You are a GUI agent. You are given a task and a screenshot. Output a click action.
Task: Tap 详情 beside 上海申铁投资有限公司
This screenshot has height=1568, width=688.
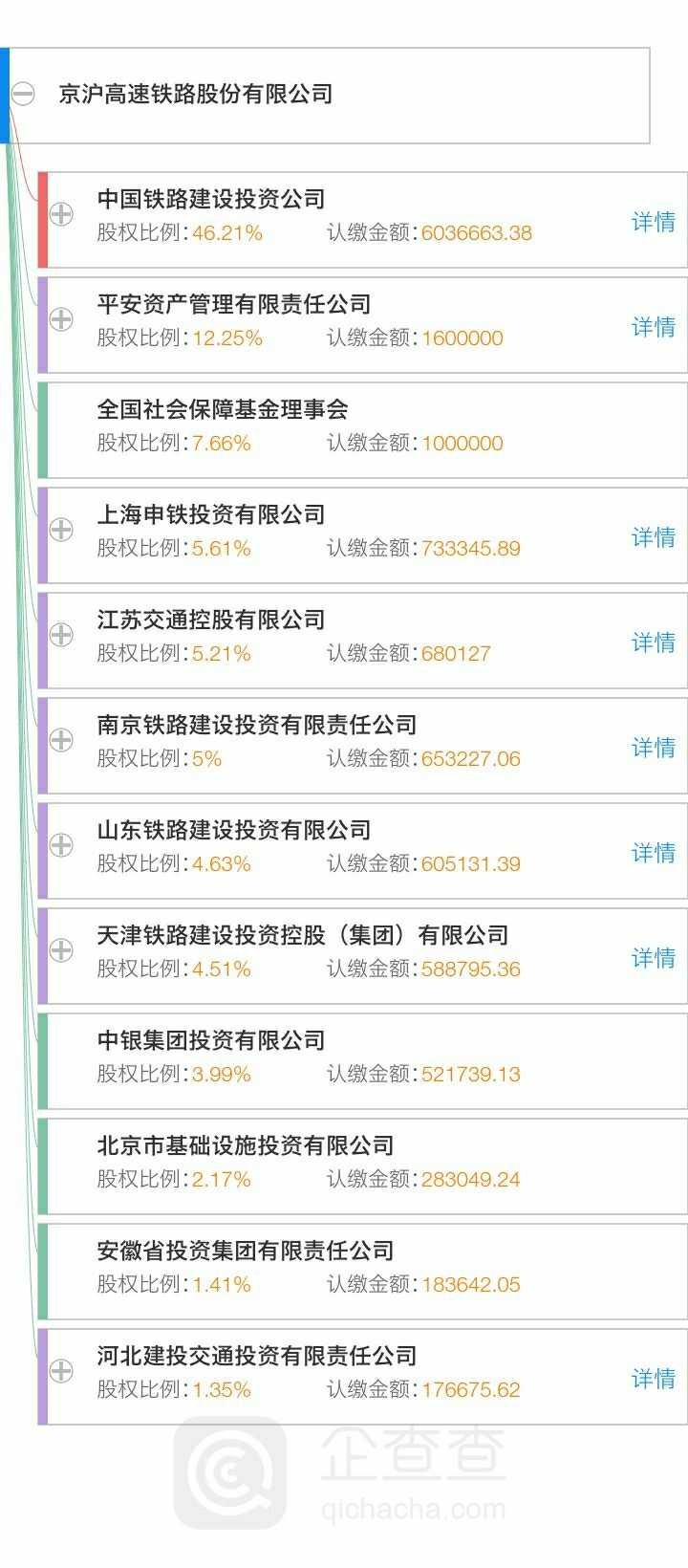coord(654,537)
